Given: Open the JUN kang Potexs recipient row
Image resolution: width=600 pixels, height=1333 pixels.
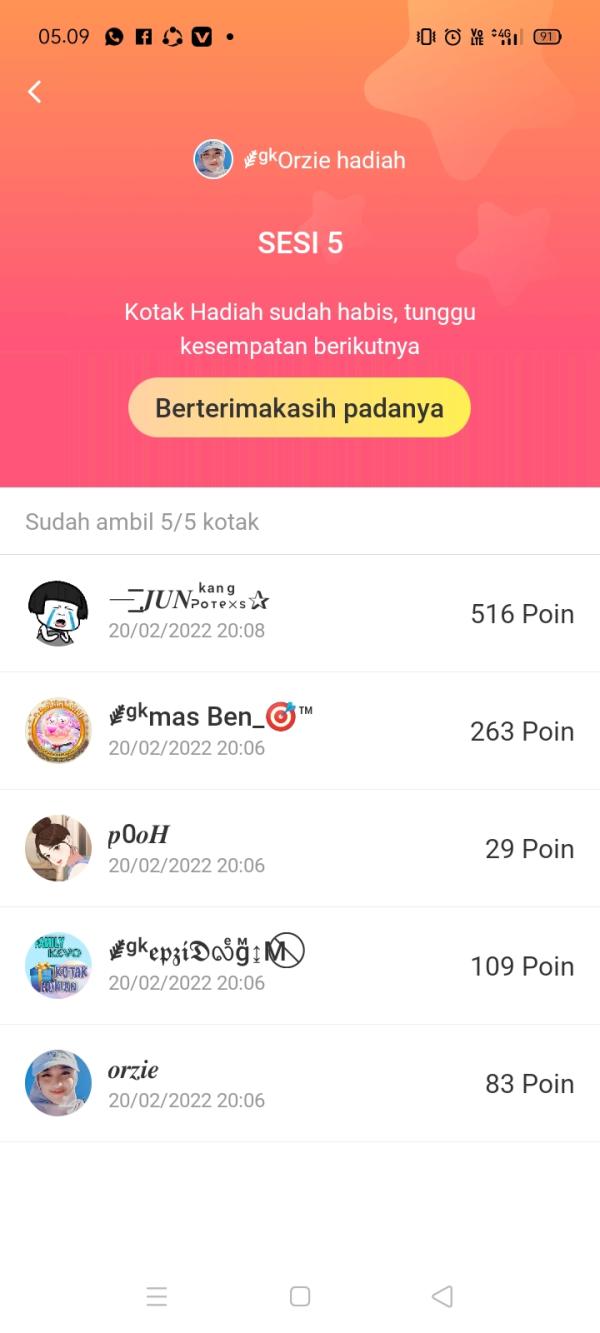Looking at the screenshot, I should [299, 614].
